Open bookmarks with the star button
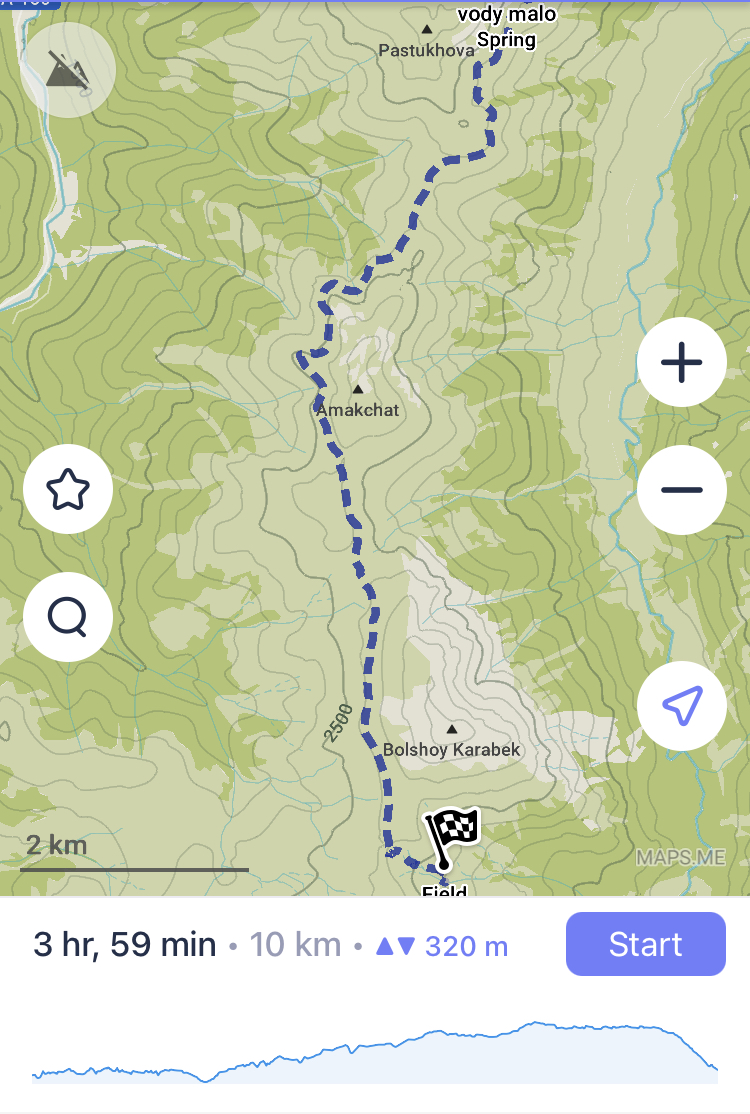Image resolution: width=750 pixels, height=1114 pixels. [x=68, y=490]
